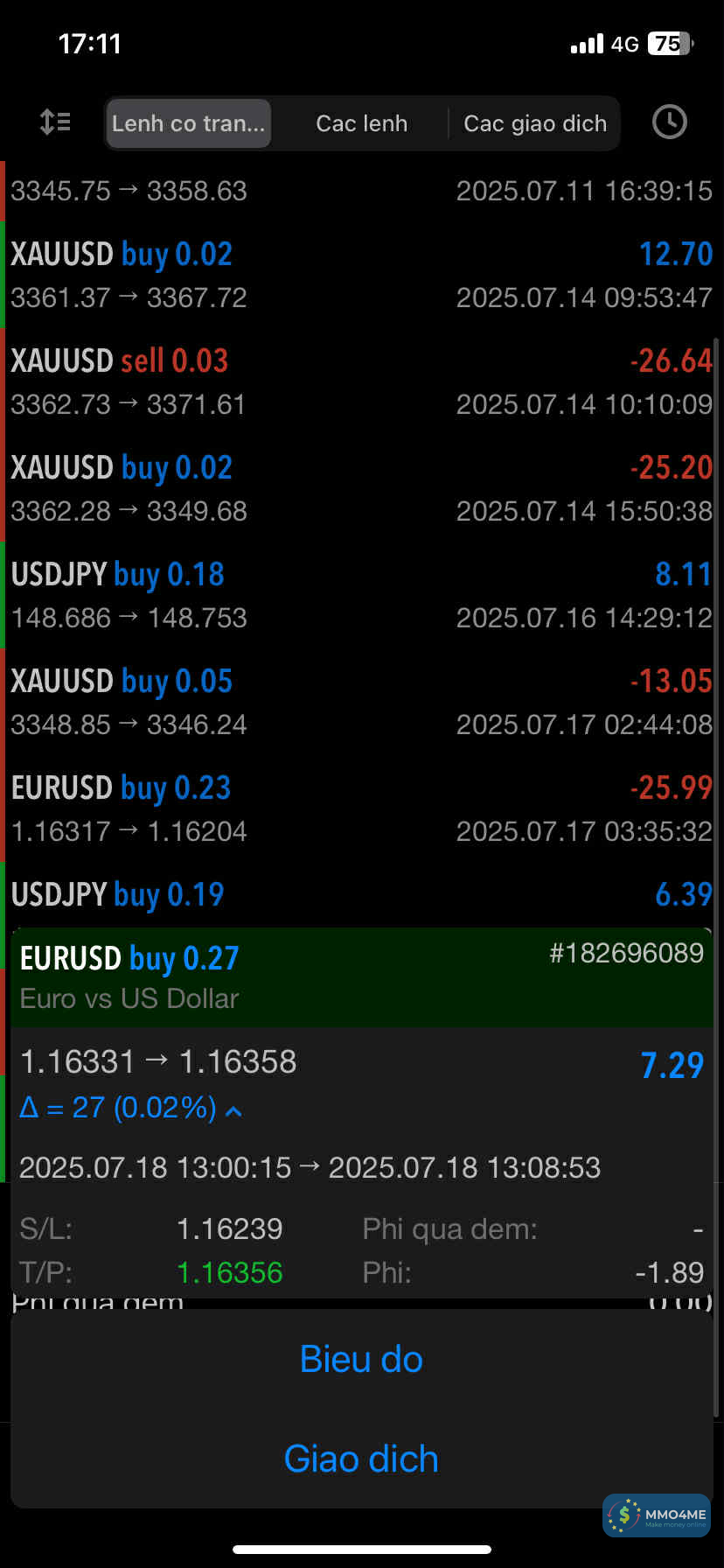Screen dimensions: 724x1568
Task: Switch to the Cac giao dich tab
Action: point(534,123)
